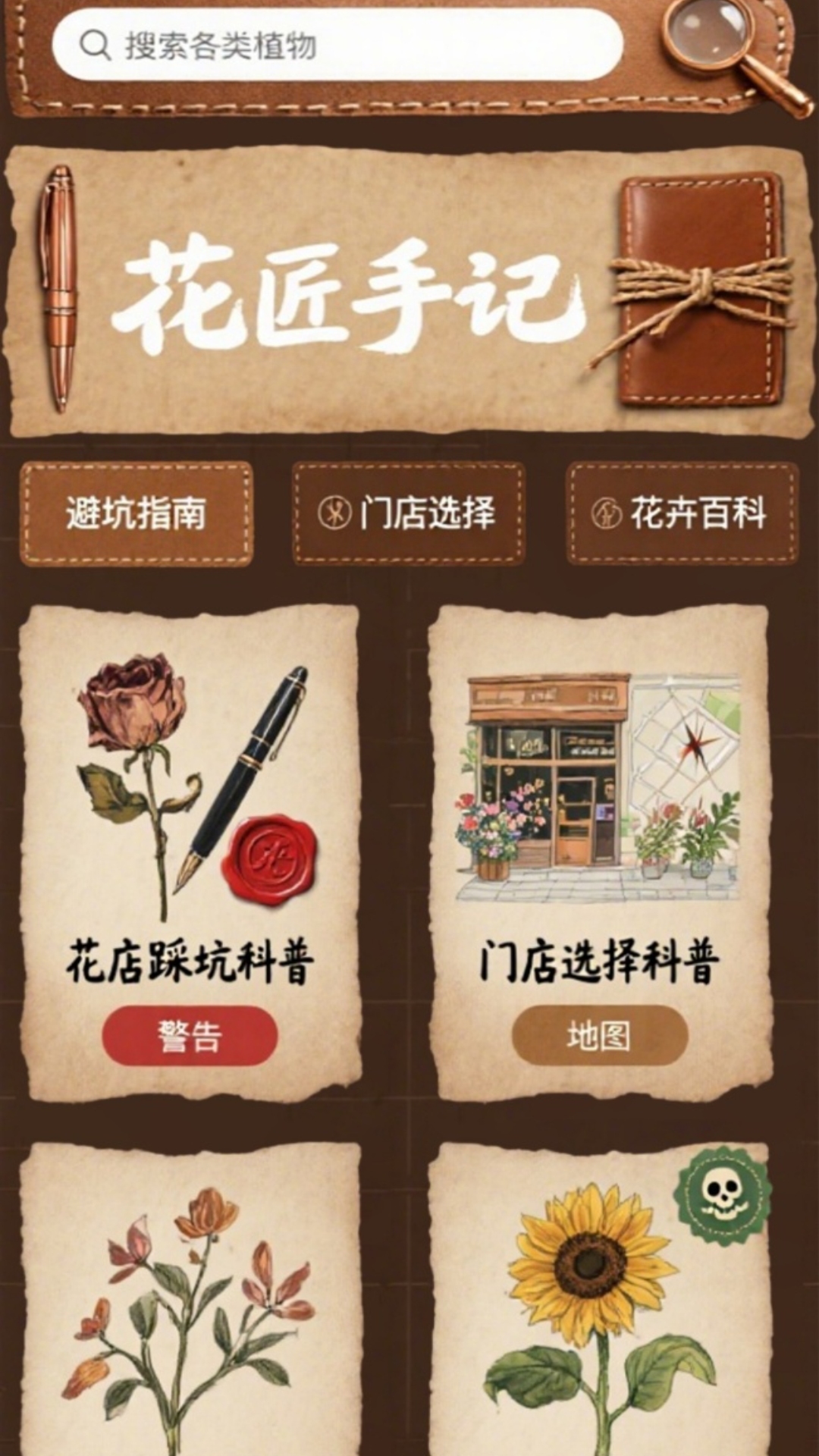Select the 门店选择 button
Viewport: 819px width, 1456px height.
coord(409,514)
